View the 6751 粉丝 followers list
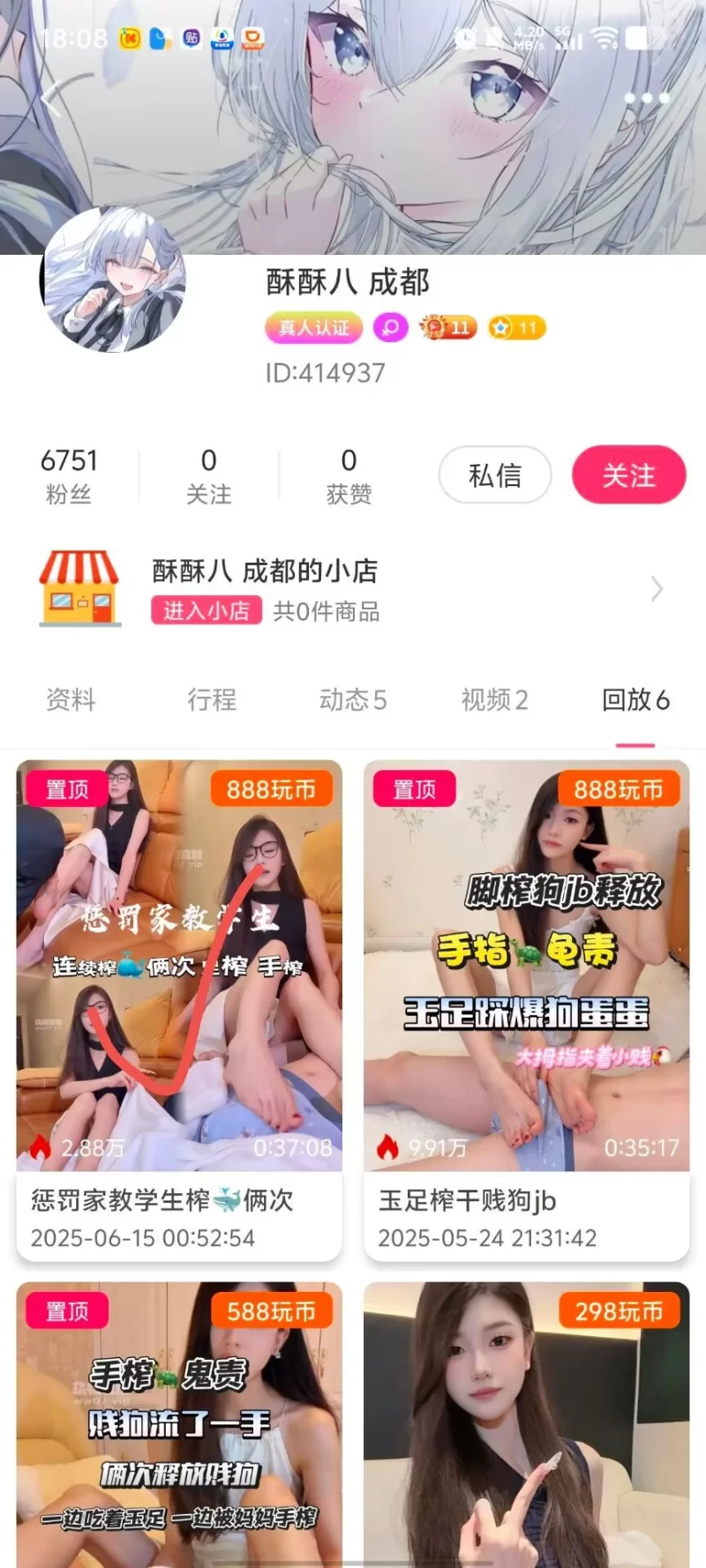706x1568 pixels. click(x=69, y=475)
